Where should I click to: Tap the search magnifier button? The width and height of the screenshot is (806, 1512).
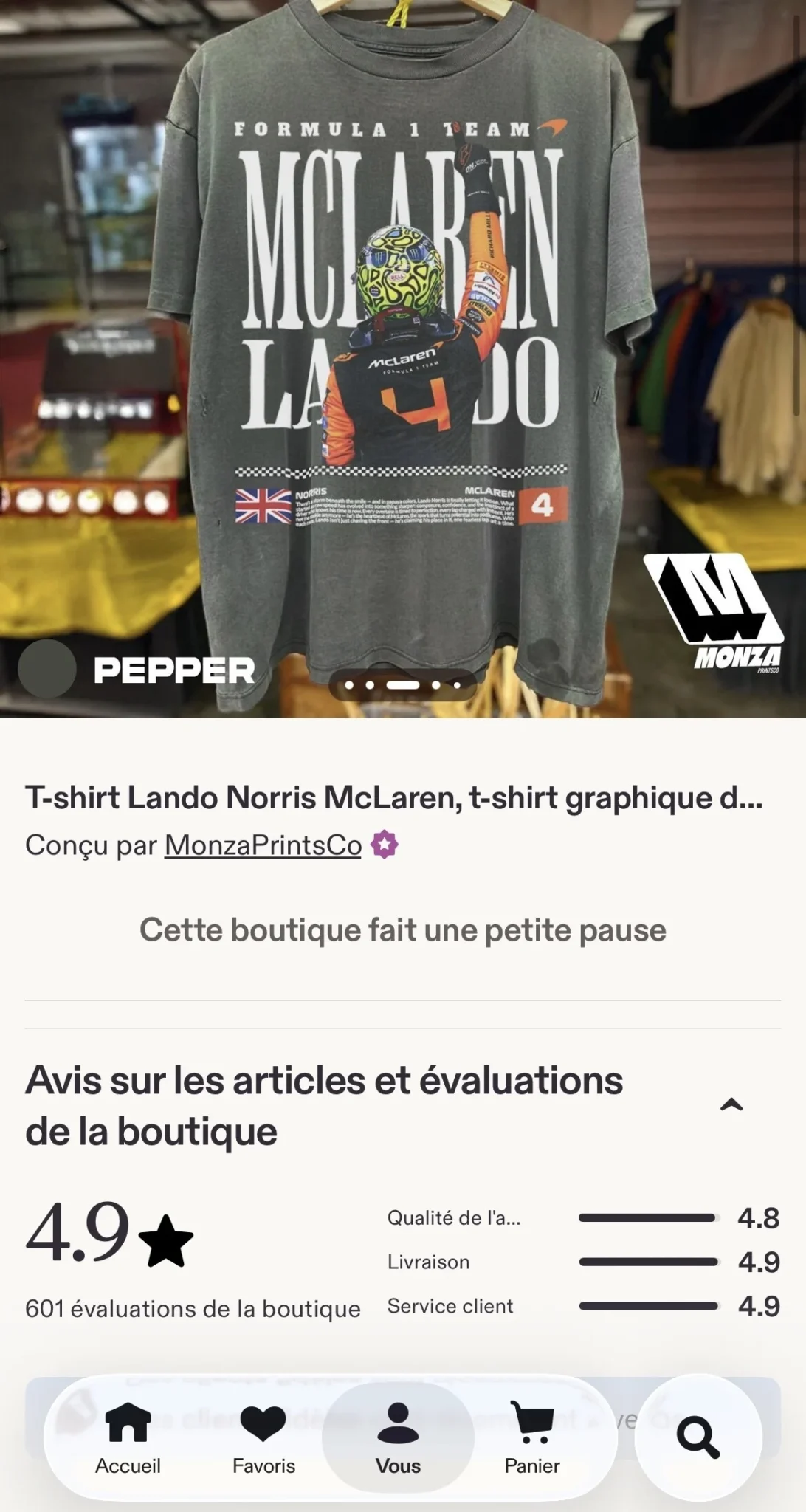click(697, 1437)
